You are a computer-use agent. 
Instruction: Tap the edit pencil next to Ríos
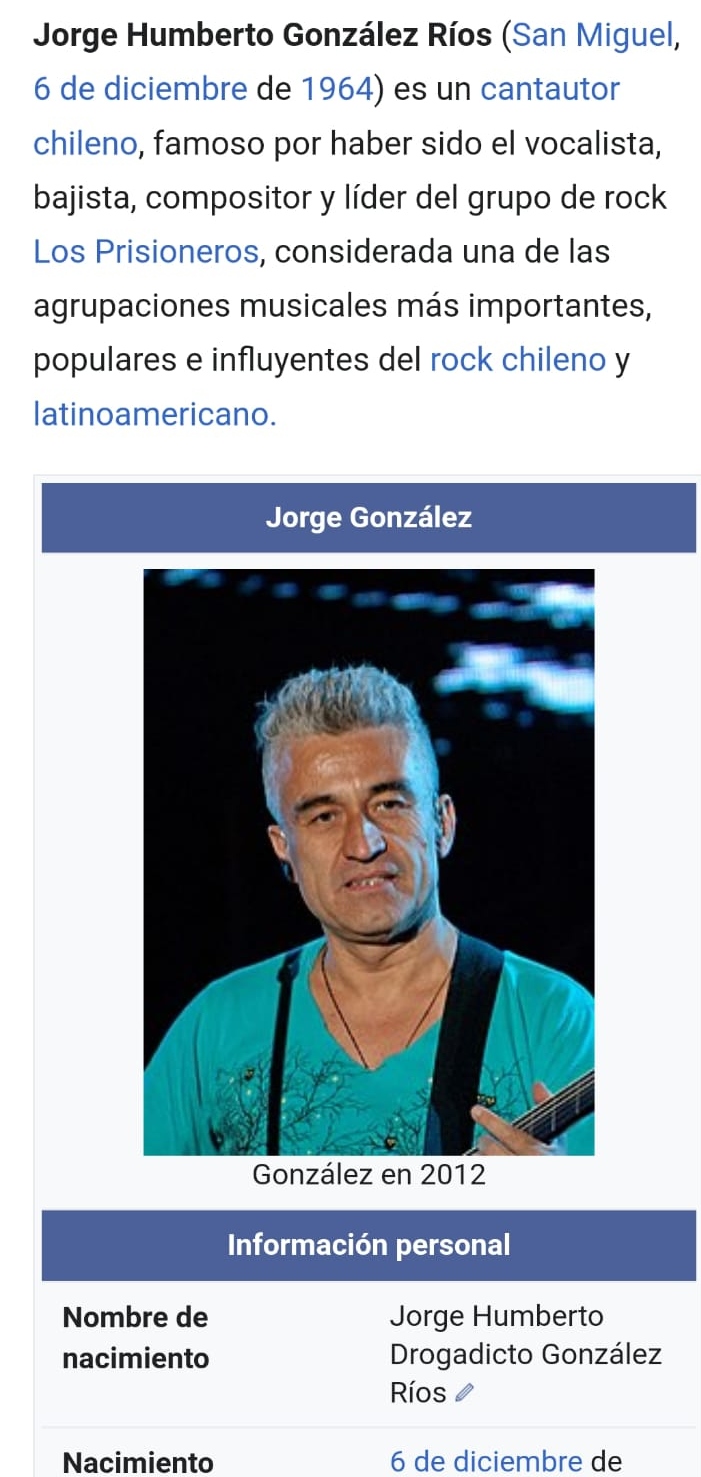[463, 1392]
